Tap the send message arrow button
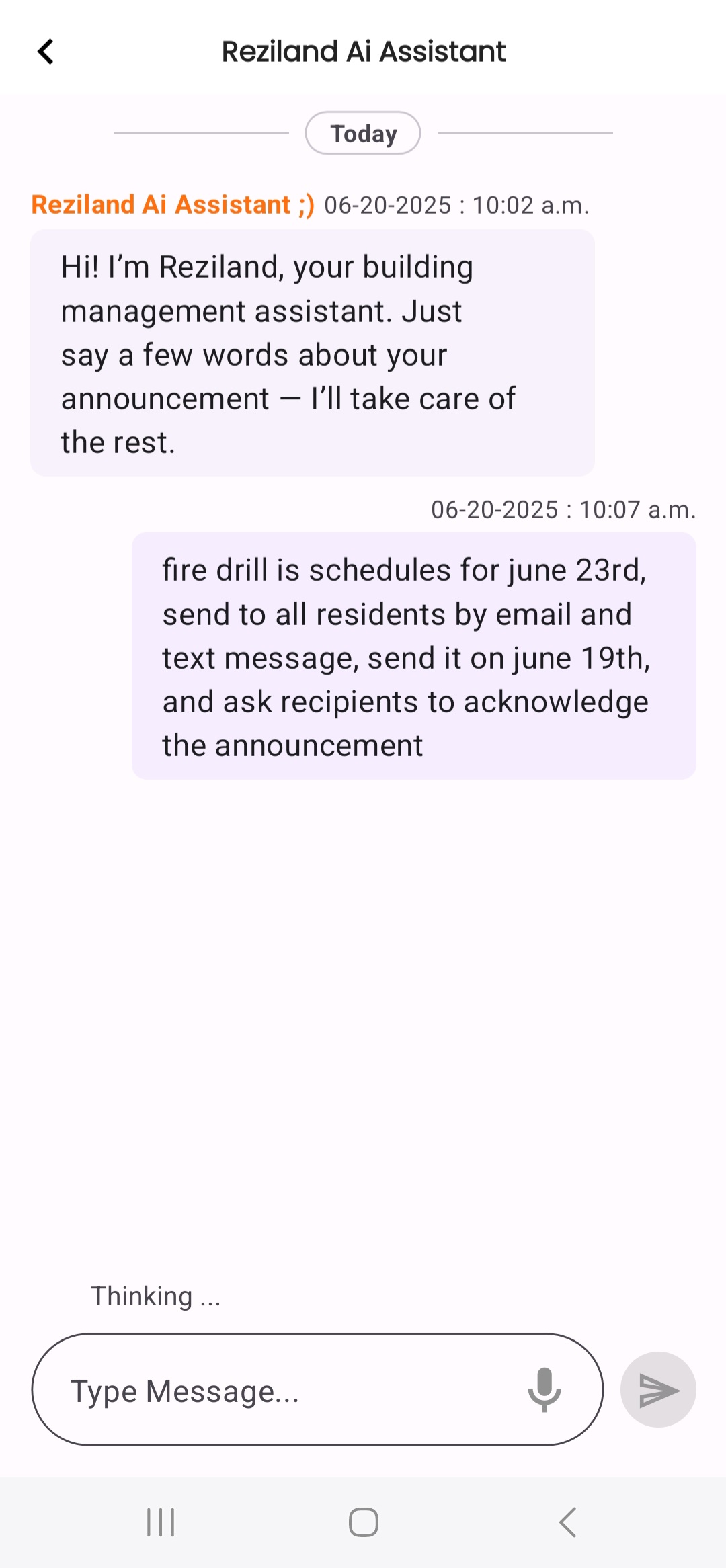 (657, 1389)
